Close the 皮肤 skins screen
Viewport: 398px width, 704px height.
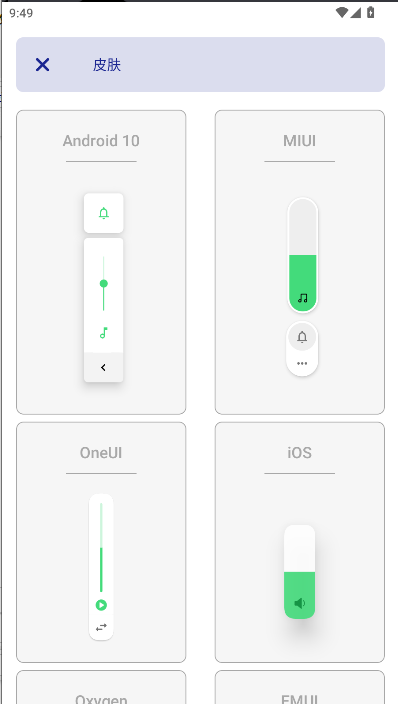click(x=42, y=65)
